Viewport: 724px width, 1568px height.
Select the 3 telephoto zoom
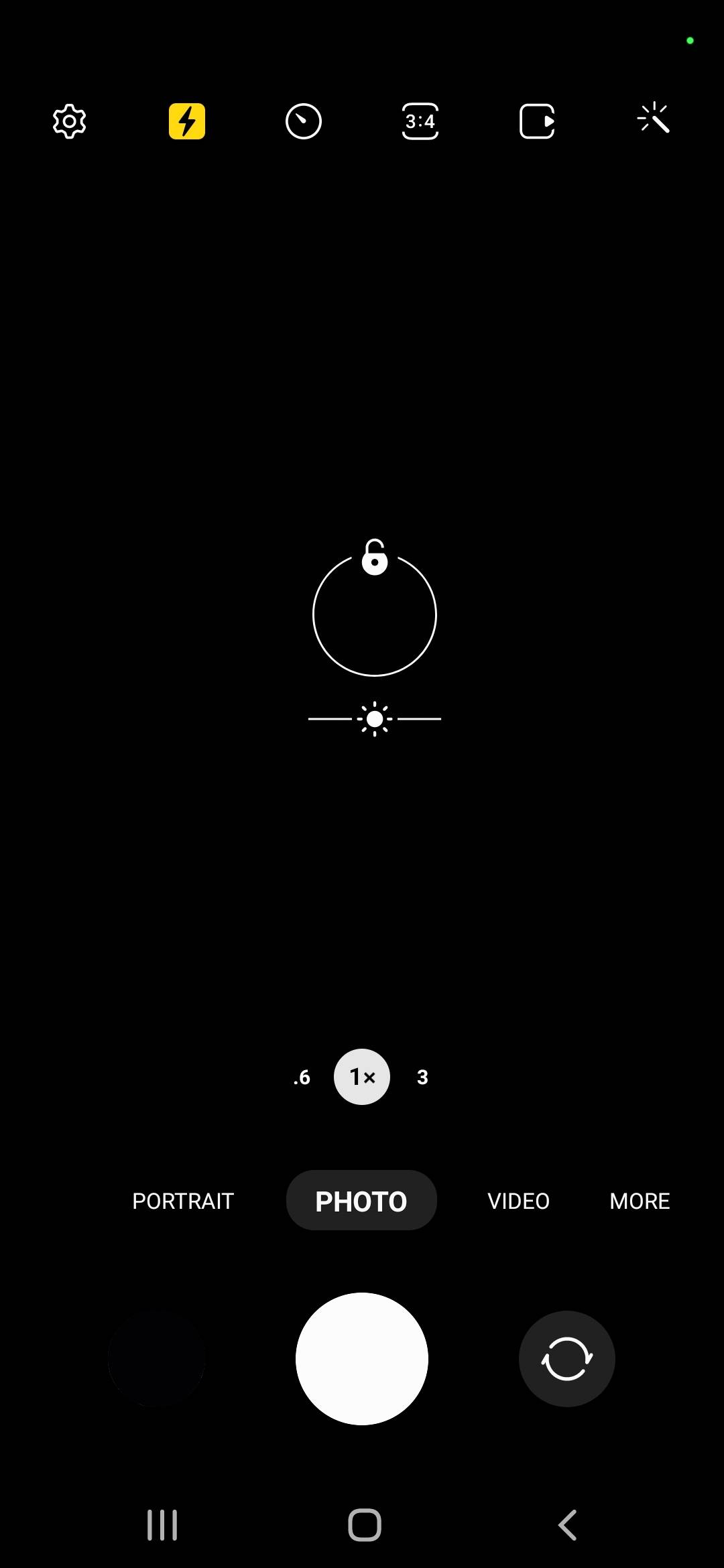422,1077
